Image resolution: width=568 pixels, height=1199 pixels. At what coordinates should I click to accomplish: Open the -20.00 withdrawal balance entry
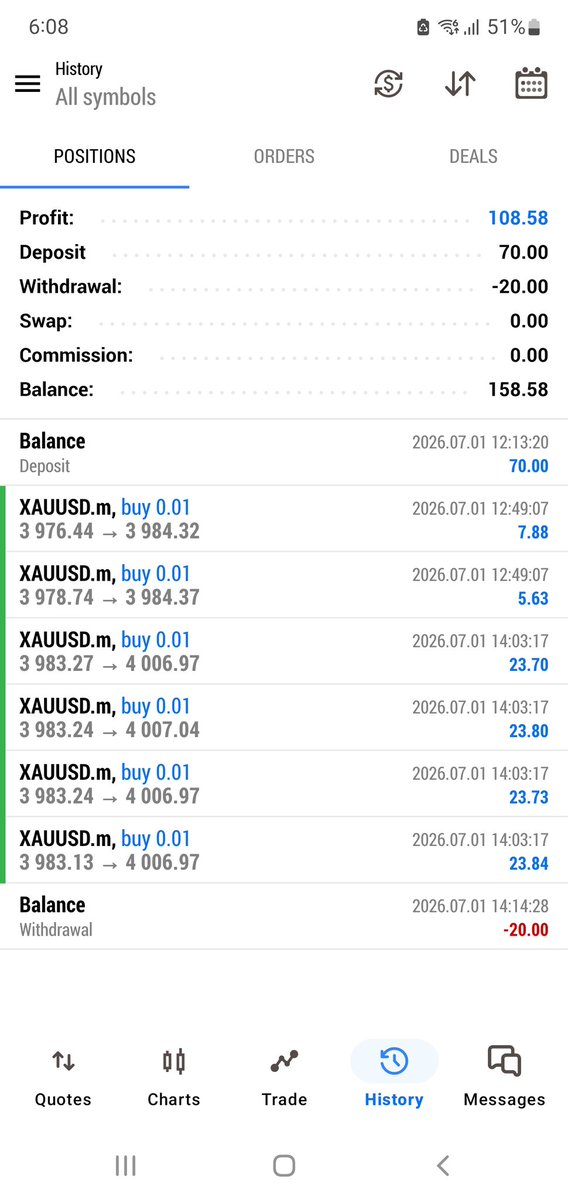[284, 917]
